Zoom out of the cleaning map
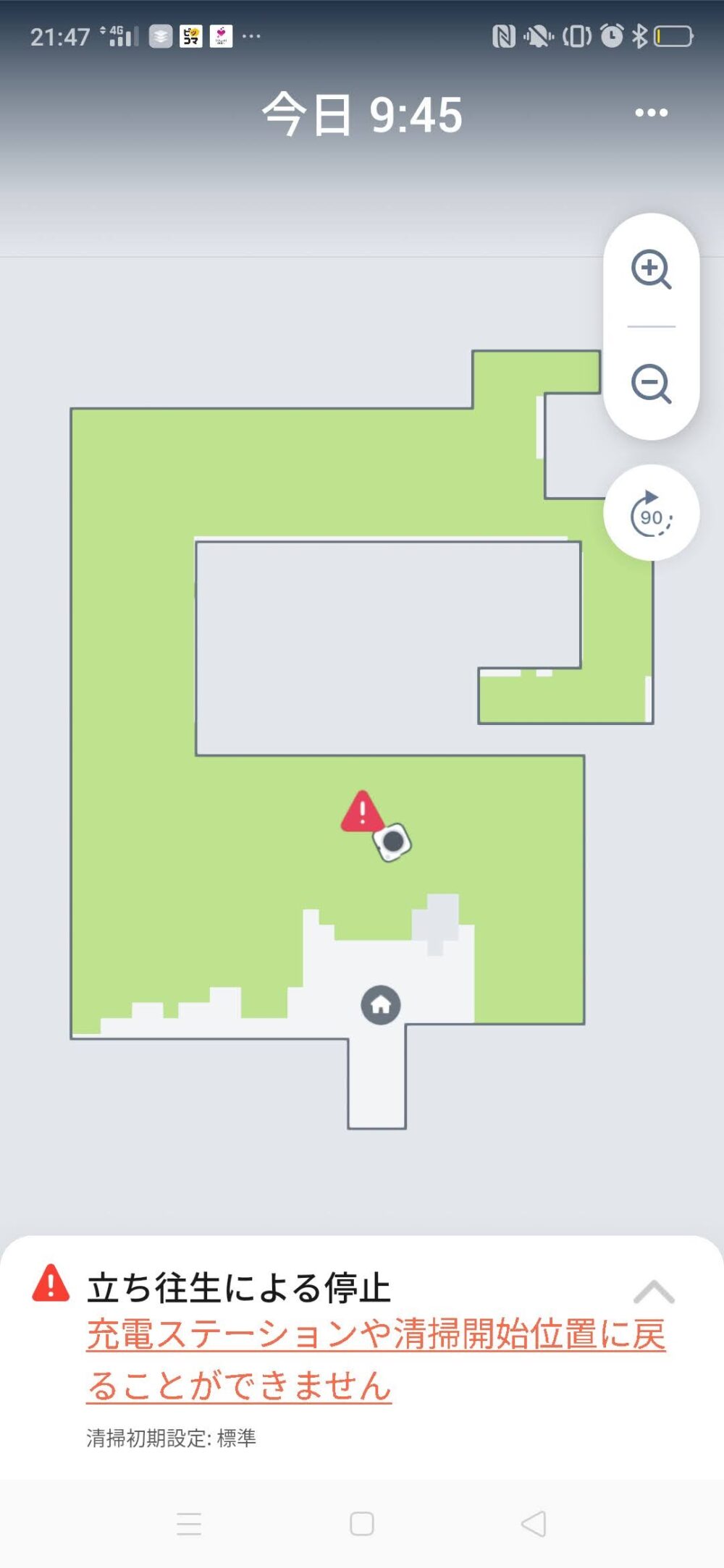 (x=651, y=383)
